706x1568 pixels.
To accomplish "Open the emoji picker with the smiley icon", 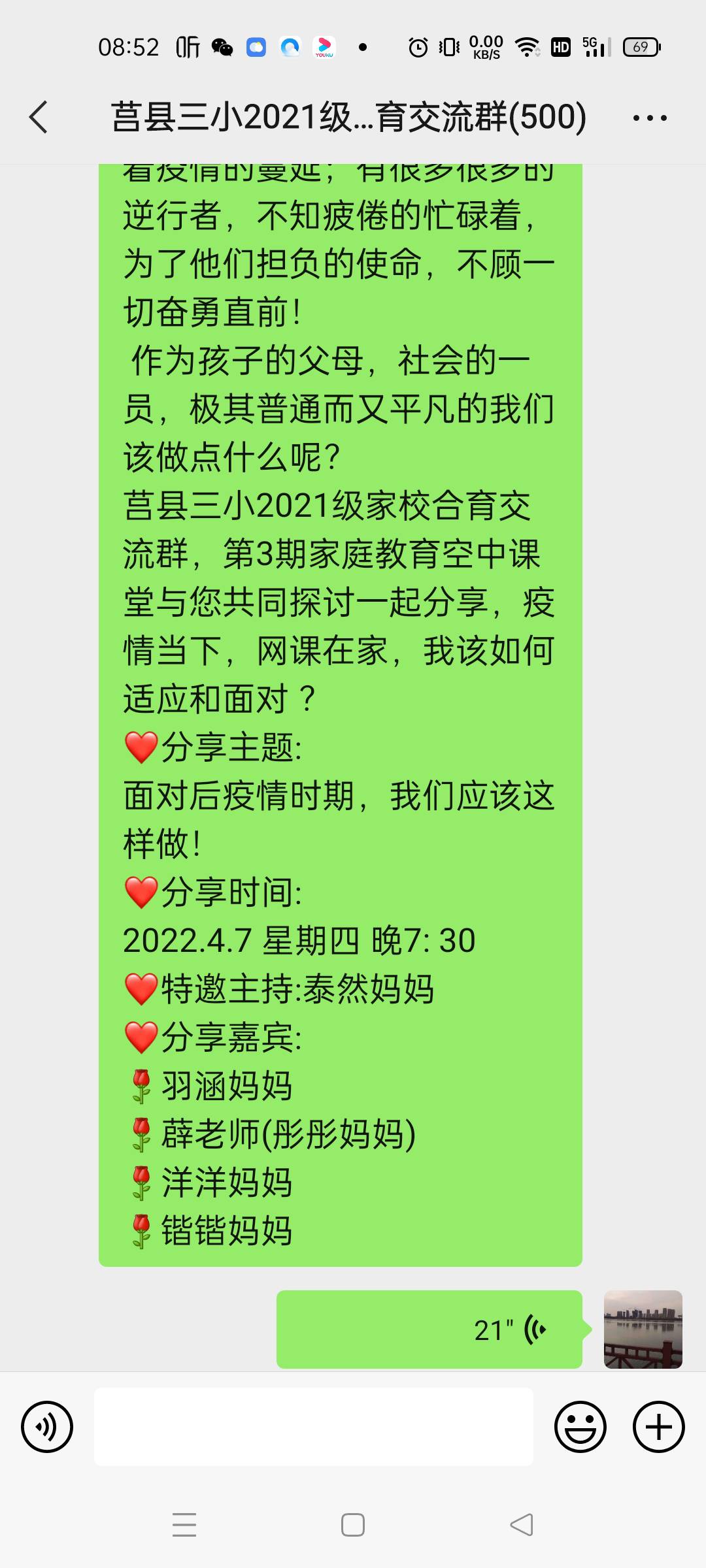I will pos(580,1428).
